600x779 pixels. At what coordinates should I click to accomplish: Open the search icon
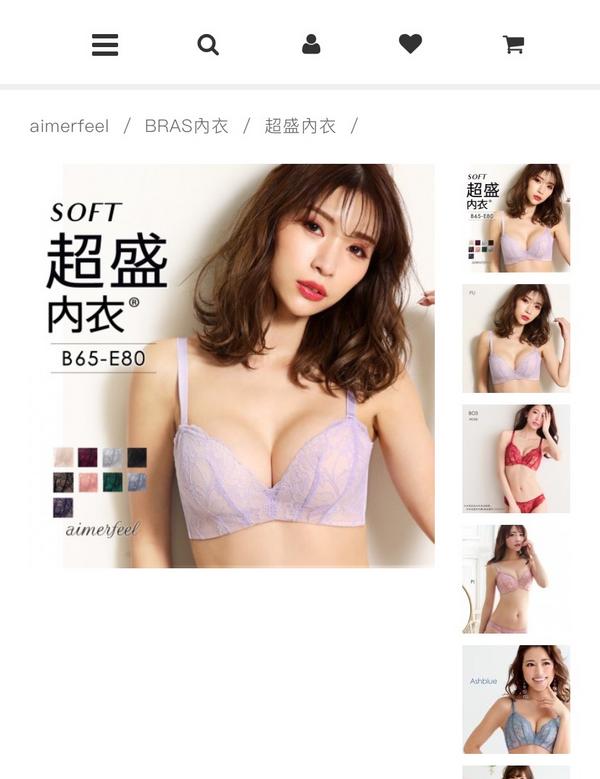coord(208,44)
